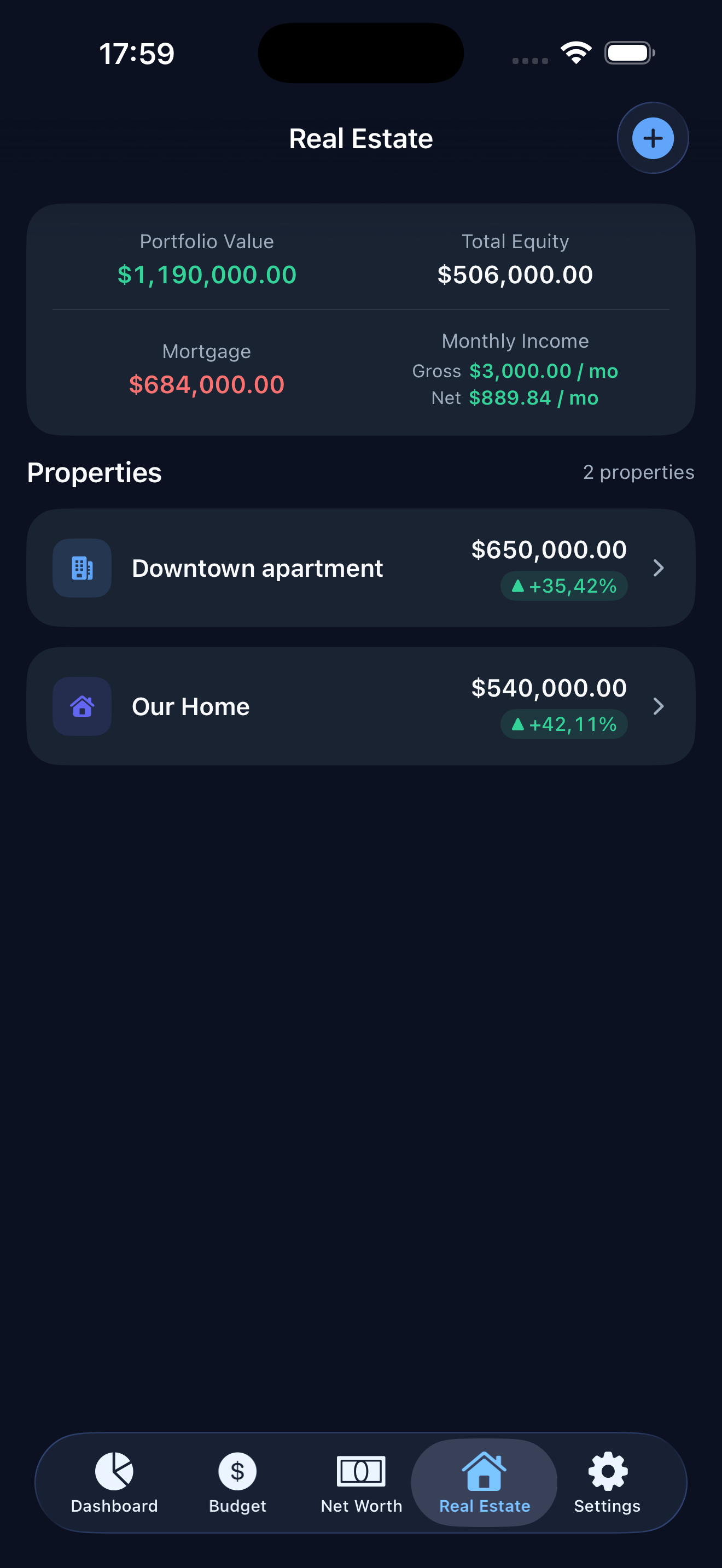Click the Portfolio Value figure
Screen dimensions: 722x1568
207,274
